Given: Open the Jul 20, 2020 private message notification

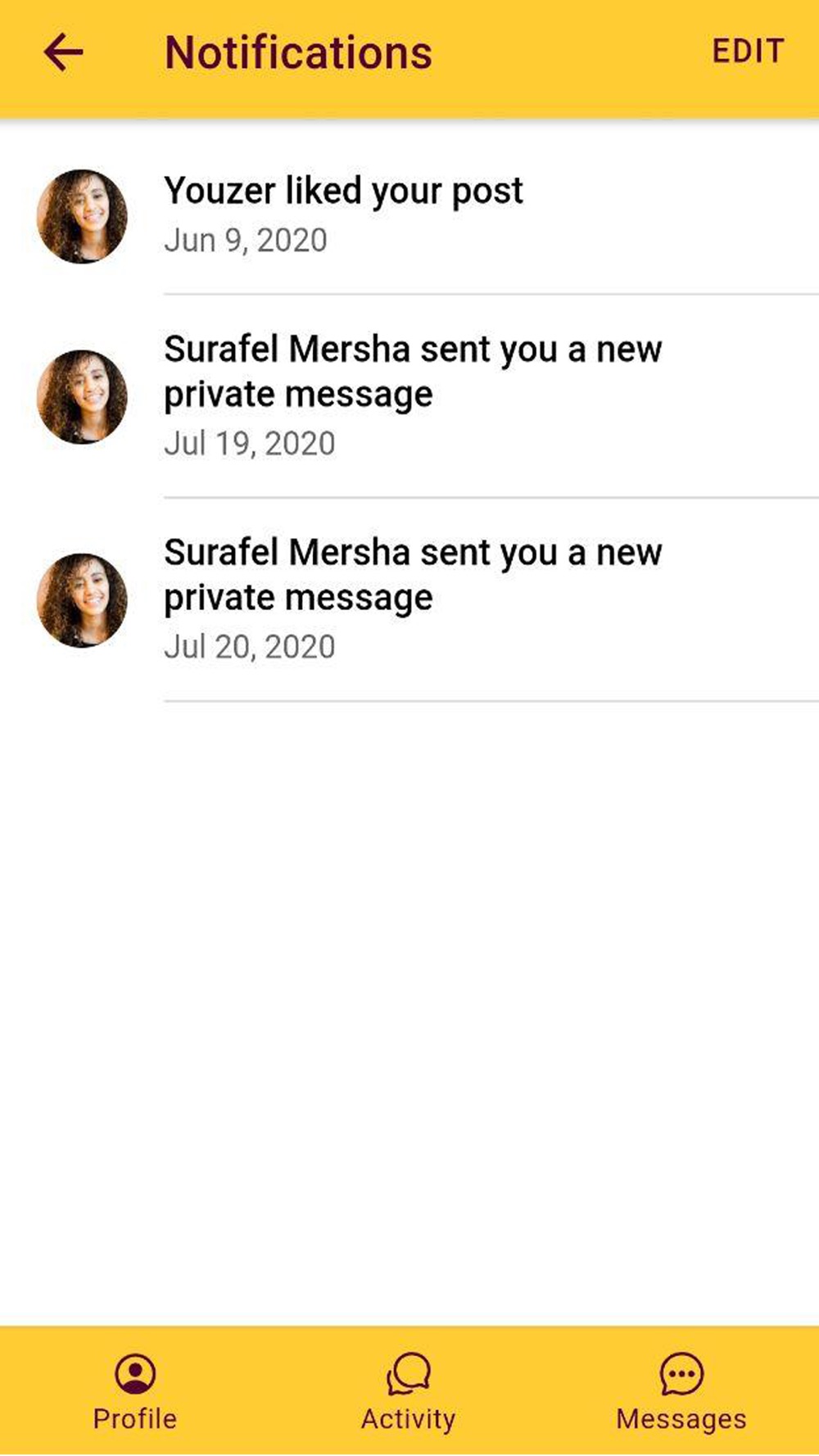Looking at the screenshot, I should (x=409, y=599).
